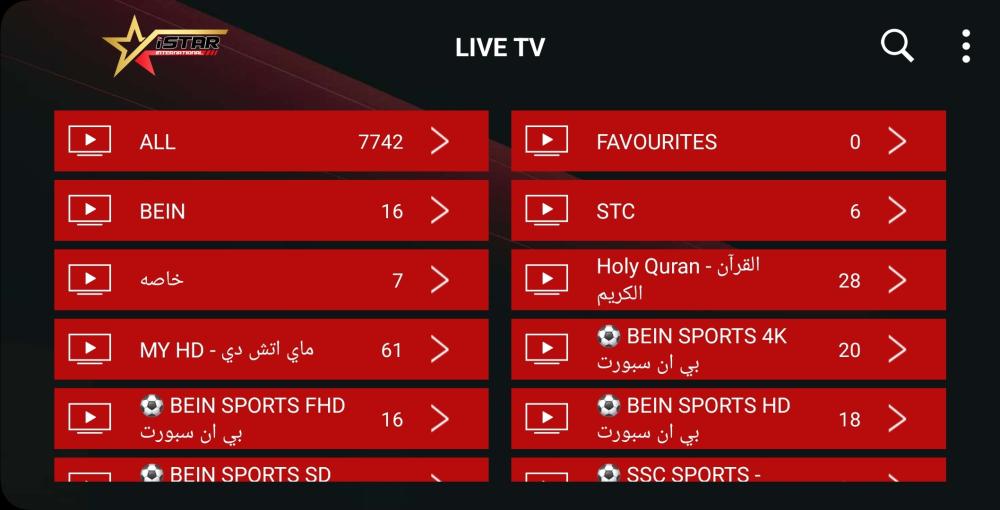This screenshot has width=1000, height=510.
Task: Open the BEIN SPORTS FHD category
Action: 271,419
